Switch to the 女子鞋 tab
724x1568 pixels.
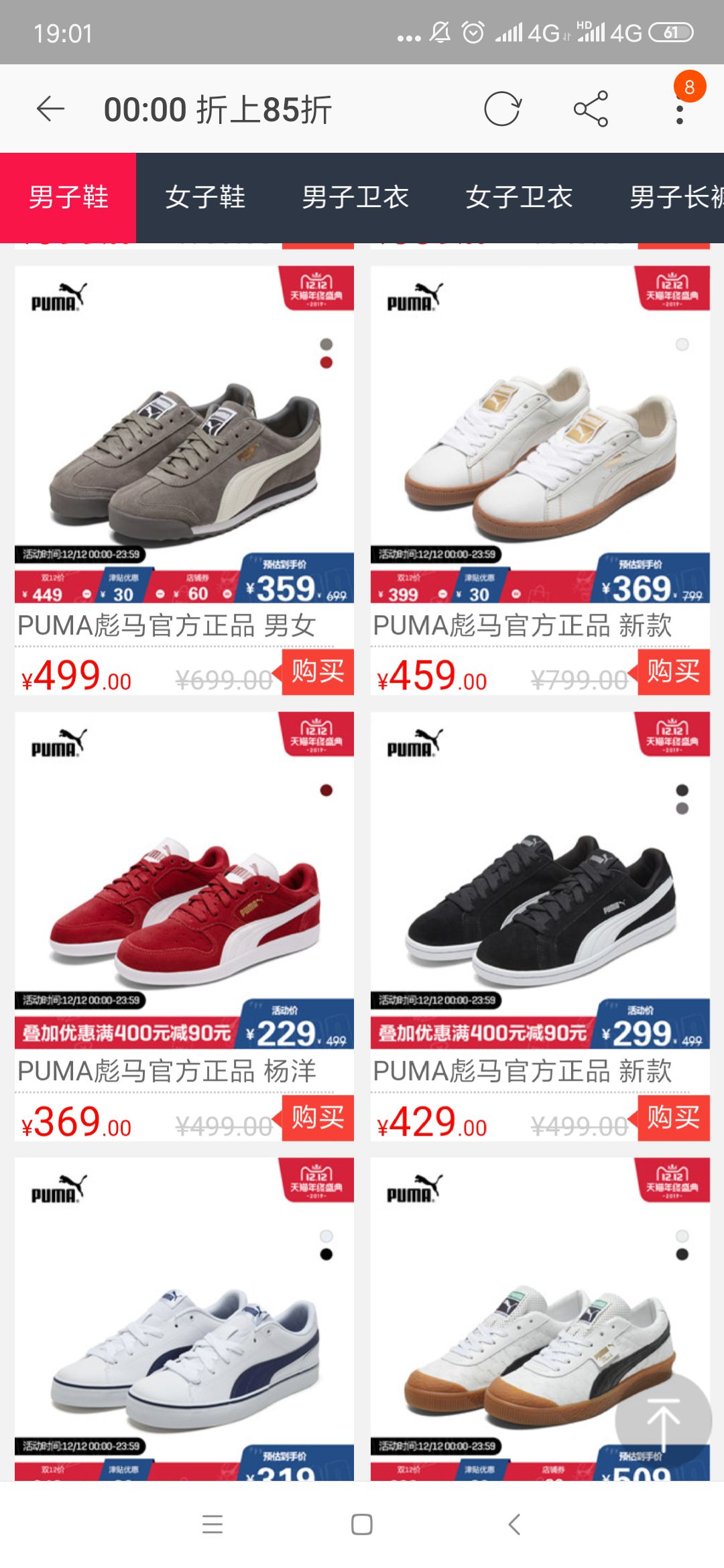(x=205, y=197)
